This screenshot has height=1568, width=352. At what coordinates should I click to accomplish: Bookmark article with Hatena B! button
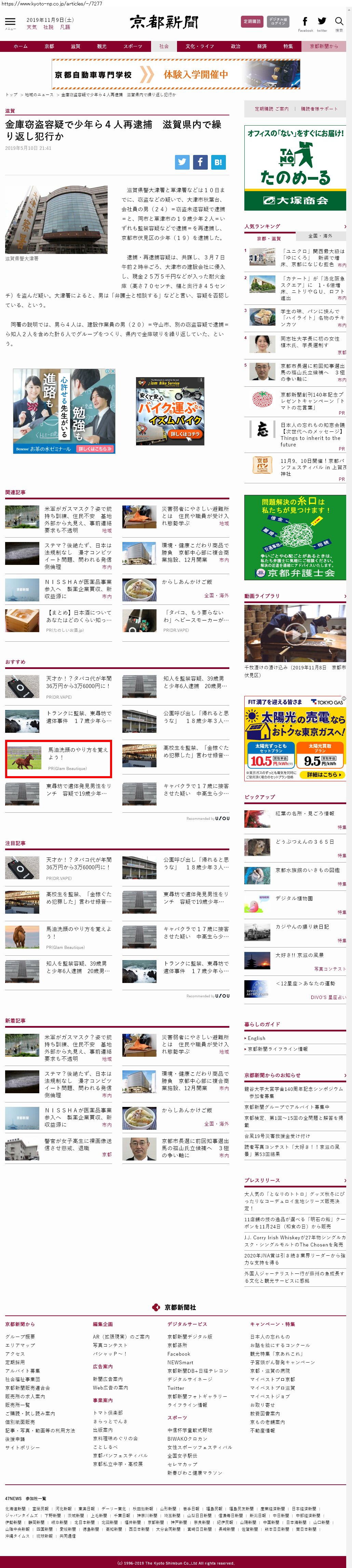tap(218, 162)
